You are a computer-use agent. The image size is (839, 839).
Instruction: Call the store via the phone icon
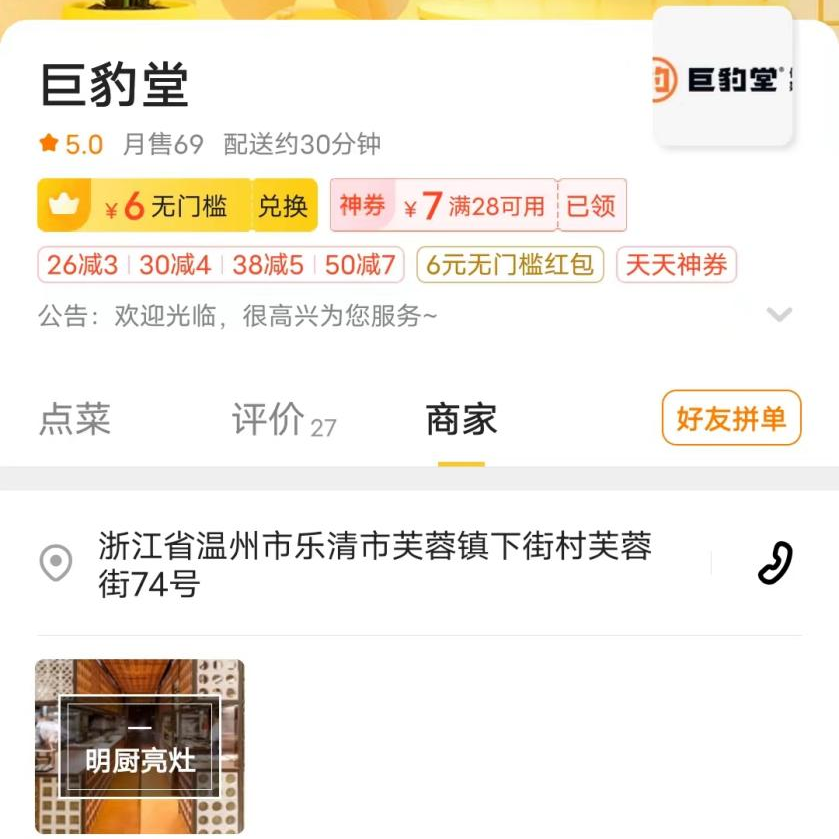click(x=775, y=563)
